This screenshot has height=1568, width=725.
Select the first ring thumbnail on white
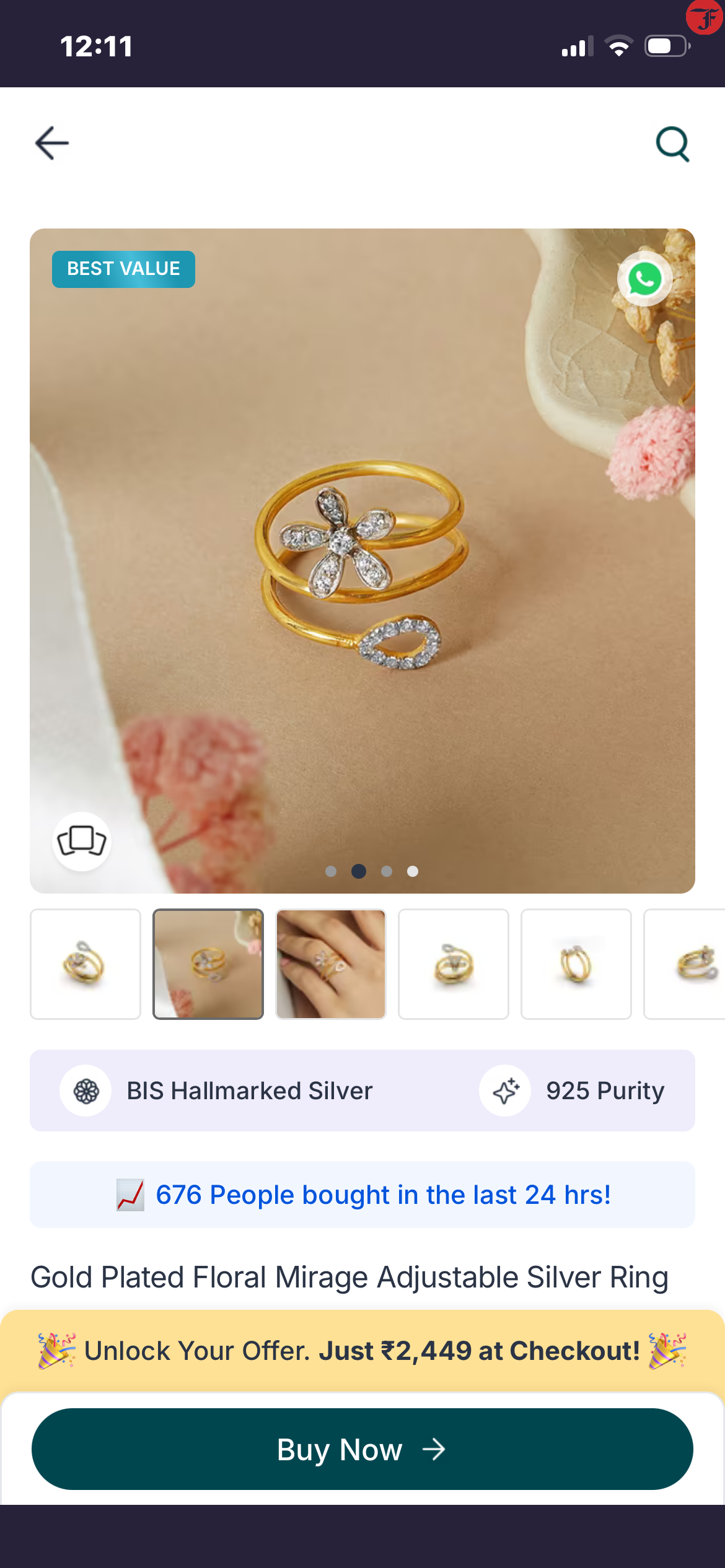86,964
